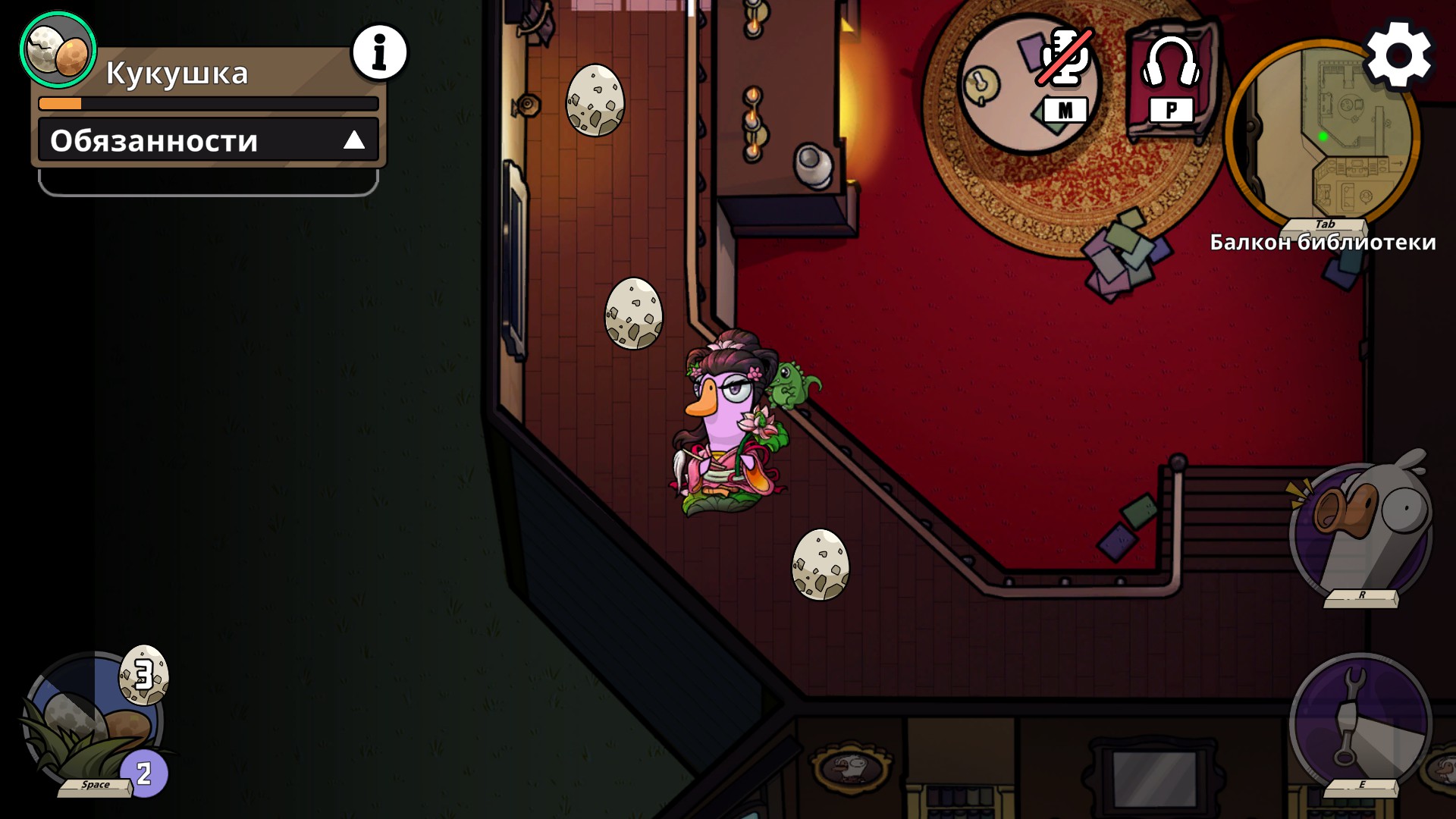Viewport: 1456px width, 819px height.
Task: Tap the goose honk report button
Action: click(1360, 531)
